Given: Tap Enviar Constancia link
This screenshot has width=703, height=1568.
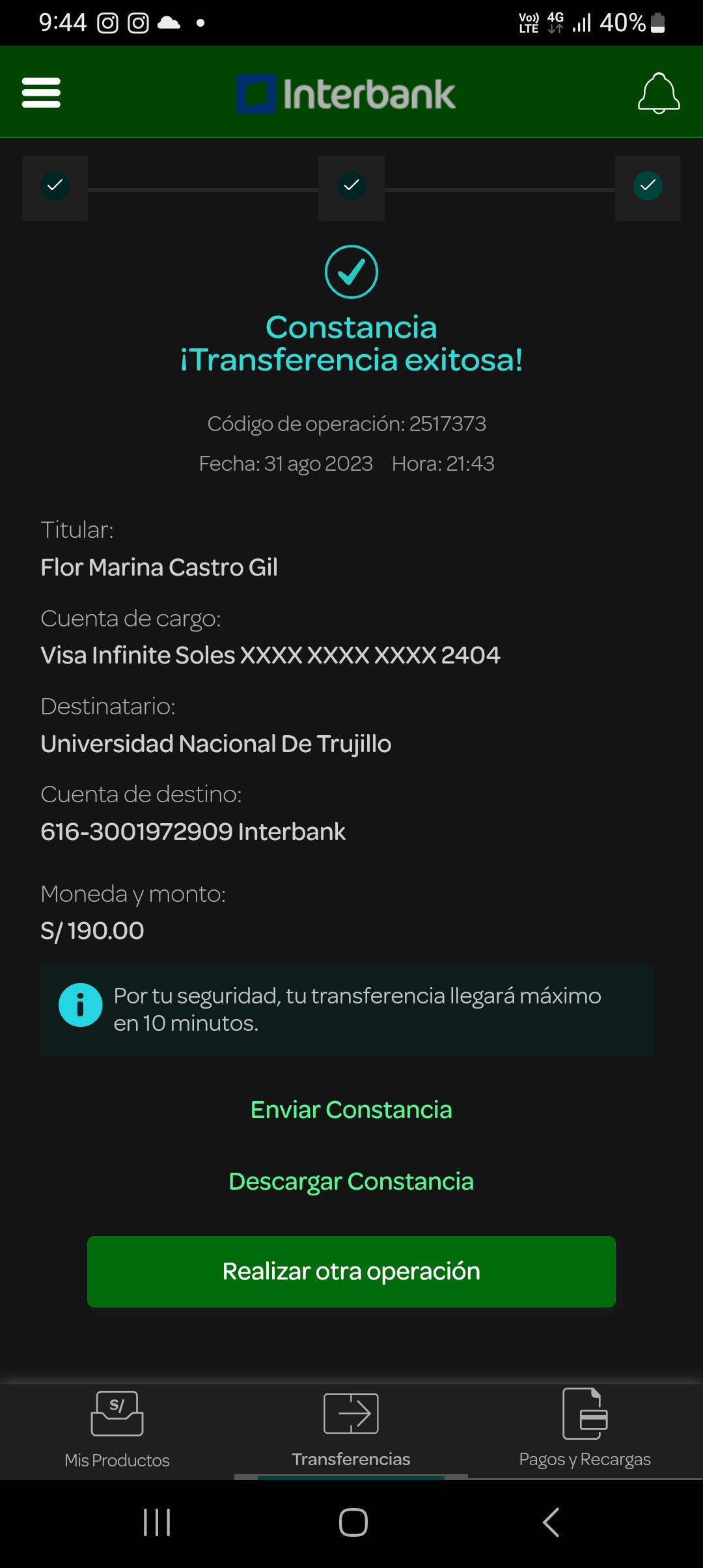Looking at the screenshot, I should click(x=351, y=1110).
